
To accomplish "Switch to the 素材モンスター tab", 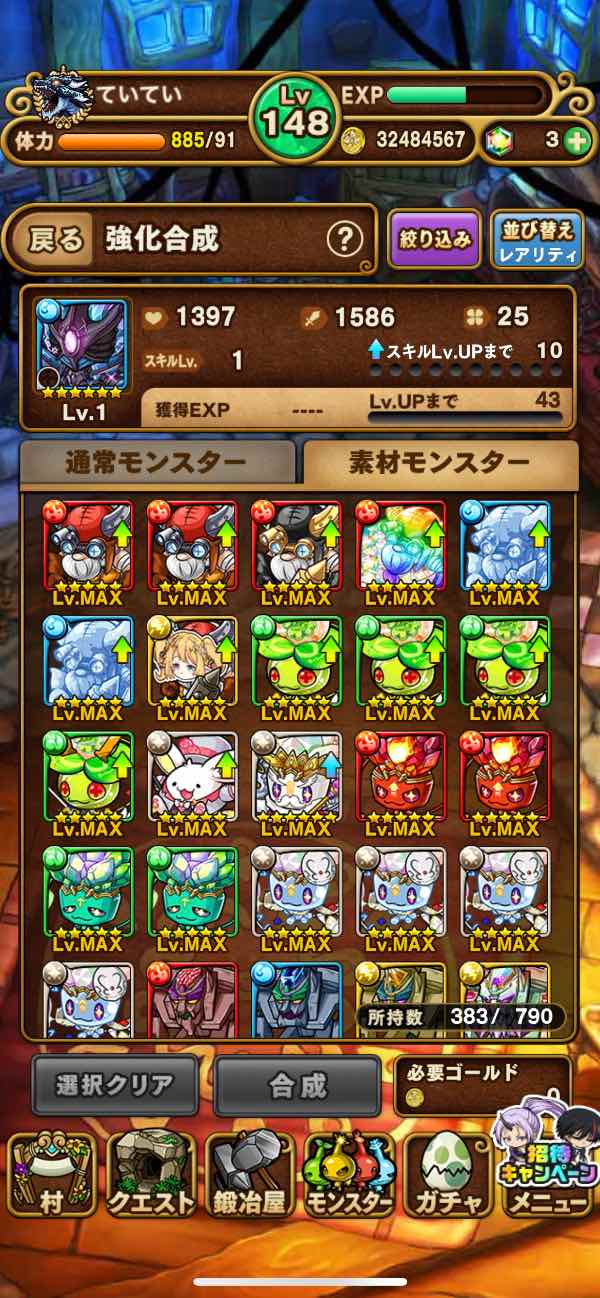I will coord(439,463).
